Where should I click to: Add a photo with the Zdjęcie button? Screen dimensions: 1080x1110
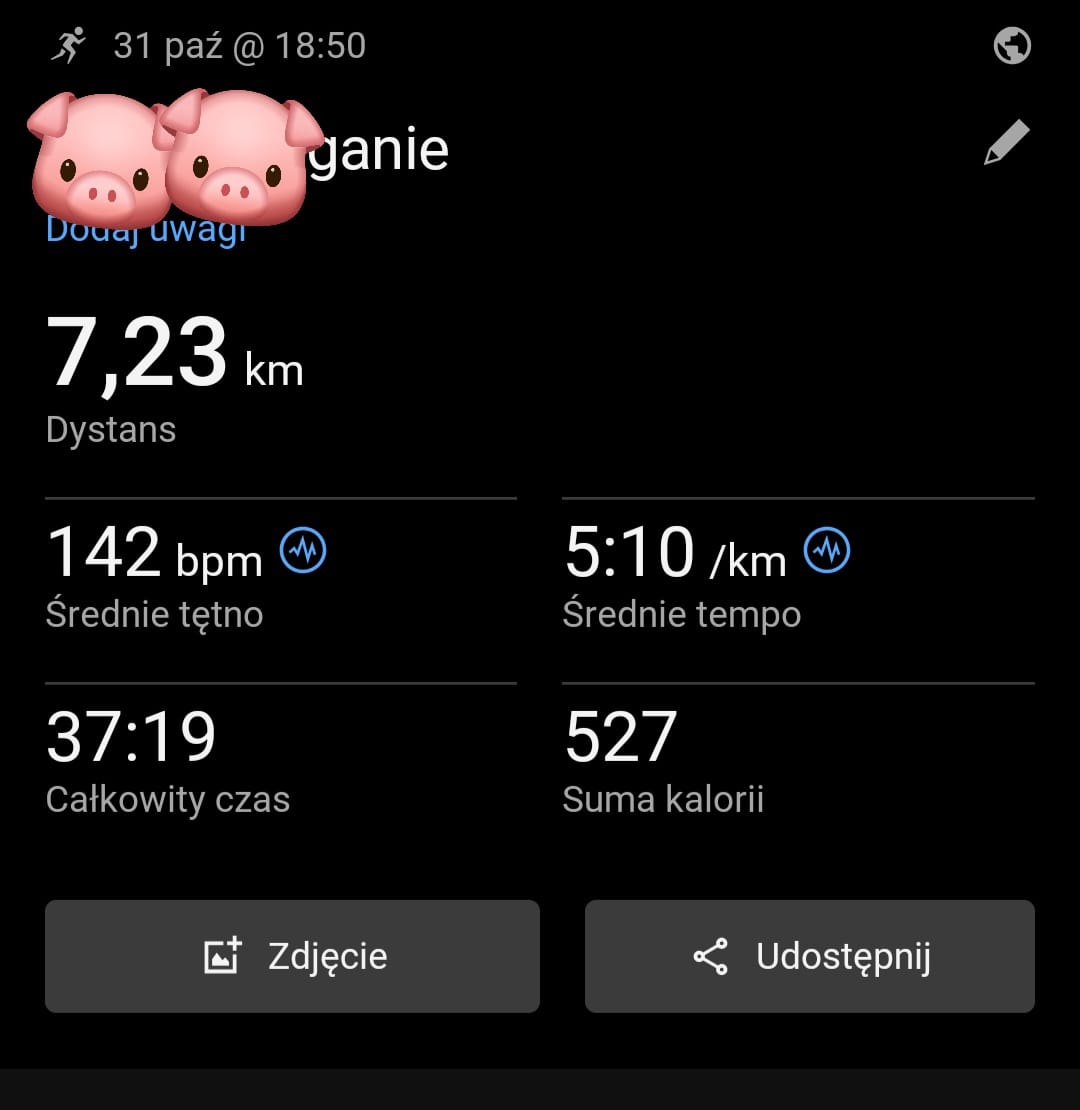tap(292, 956)
